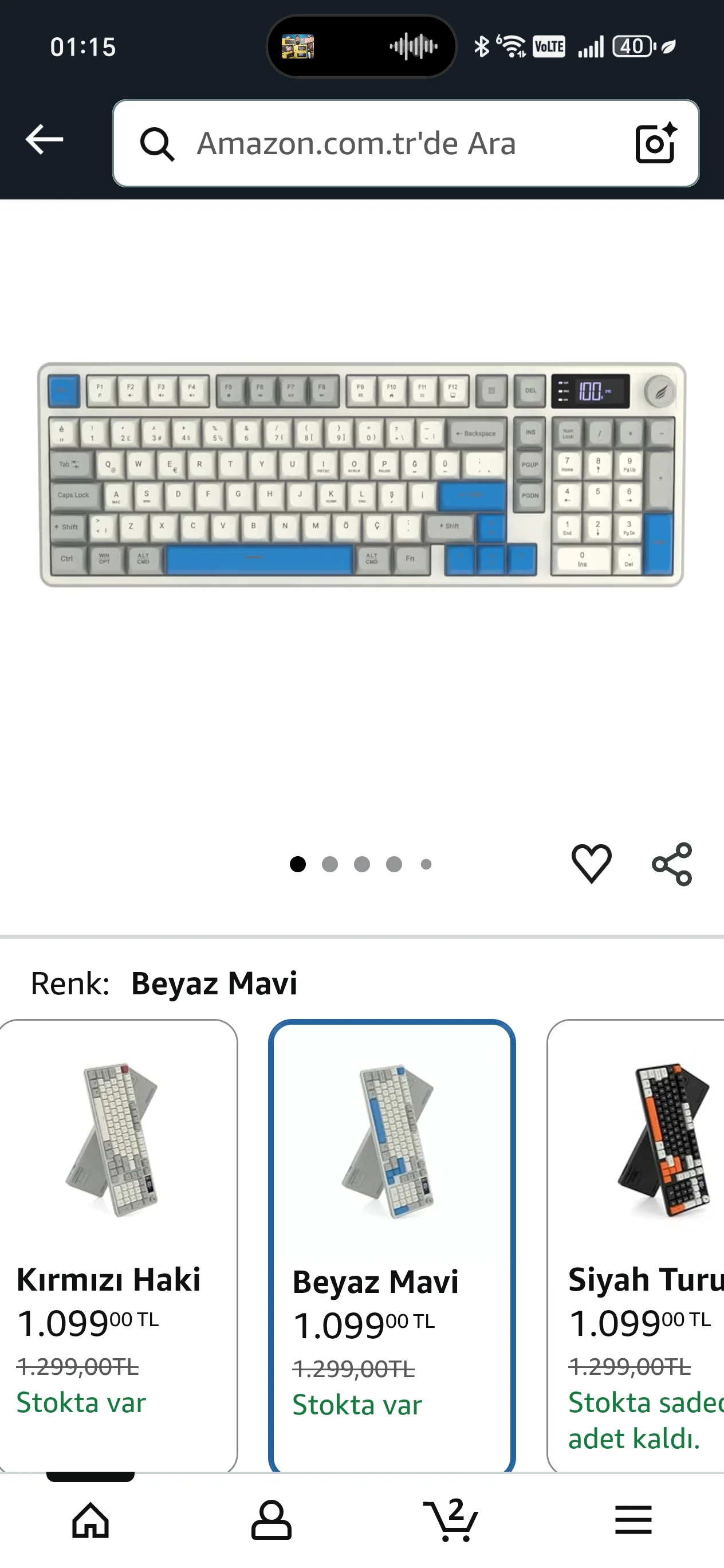724x1568 pixels.
Task: Select the Beyaz Mavi color option
Action: click(391, 1242)
